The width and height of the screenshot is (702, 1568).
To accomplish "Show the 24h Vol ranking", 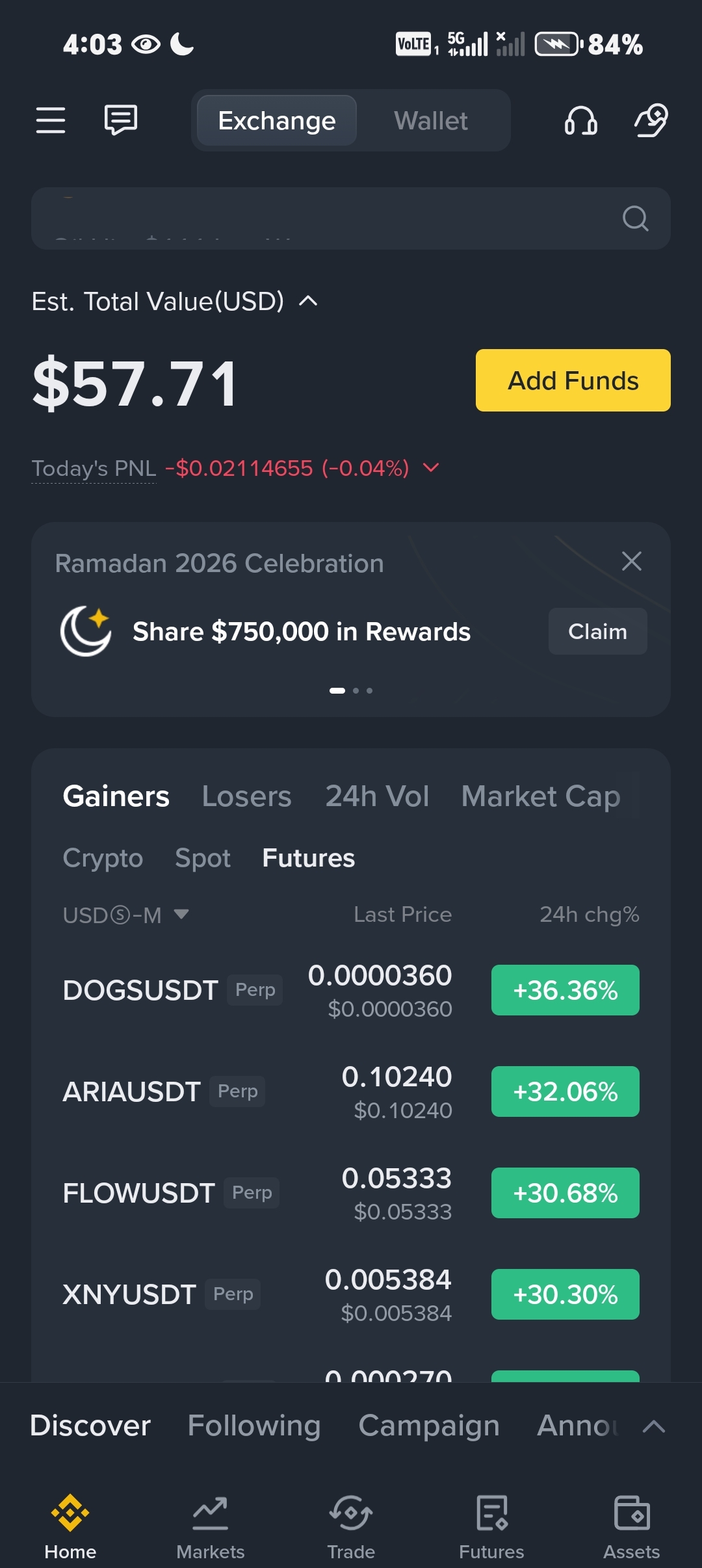I will [377, 796].
